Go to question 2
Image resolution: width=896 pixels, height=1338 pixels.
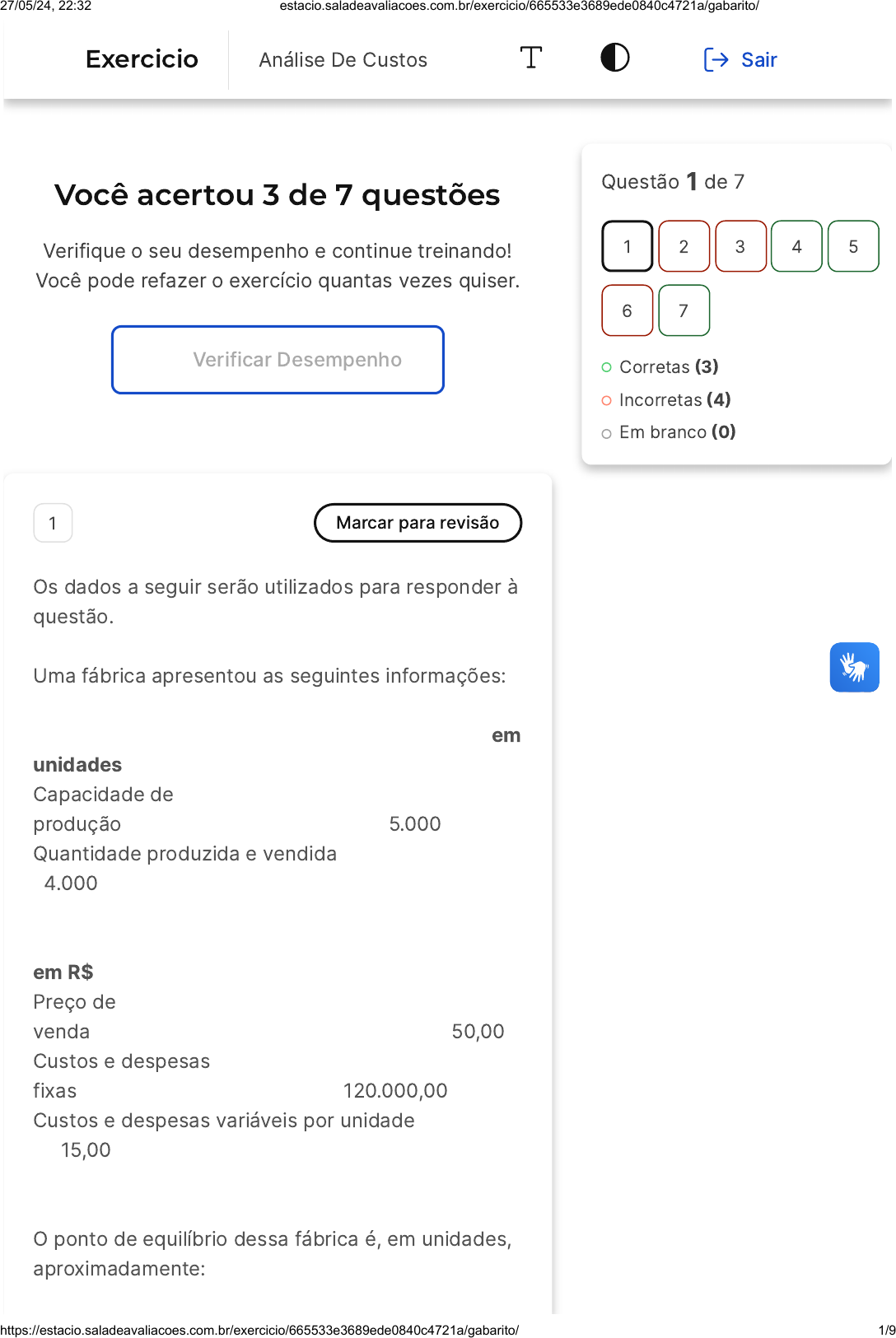click(x=684, y=246)
